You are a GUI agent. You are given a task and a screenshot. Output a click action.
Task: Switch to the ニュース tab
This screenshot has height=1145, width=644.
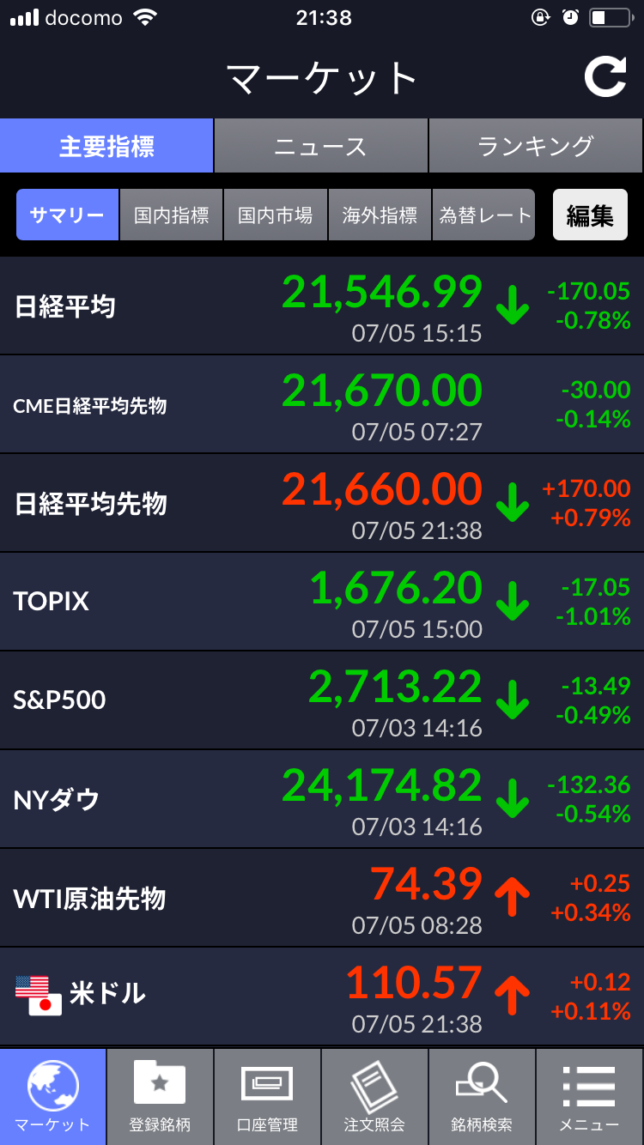[x=321, y=146]
